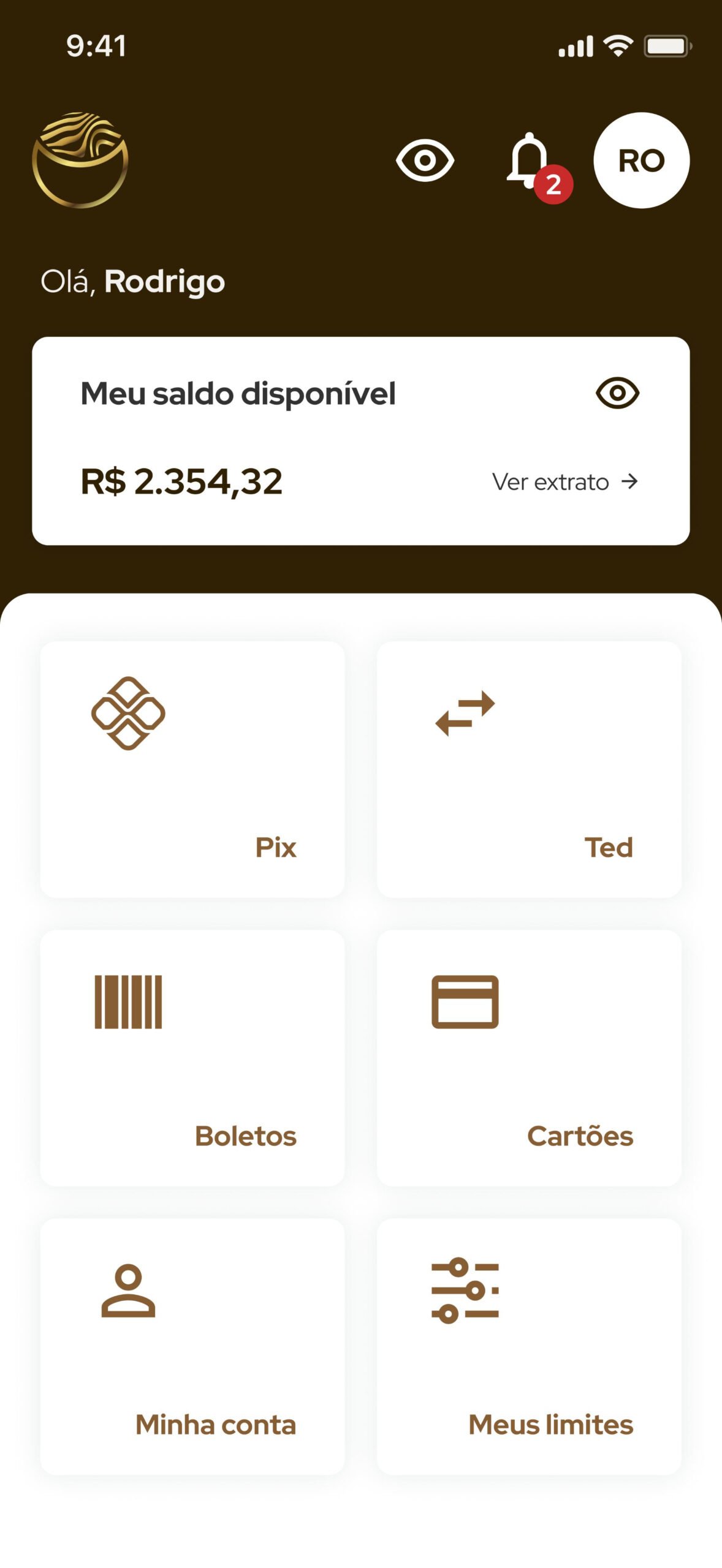Select the Ted transfer card
Viewport: 722px width, 1568px height.
[529, 769]
